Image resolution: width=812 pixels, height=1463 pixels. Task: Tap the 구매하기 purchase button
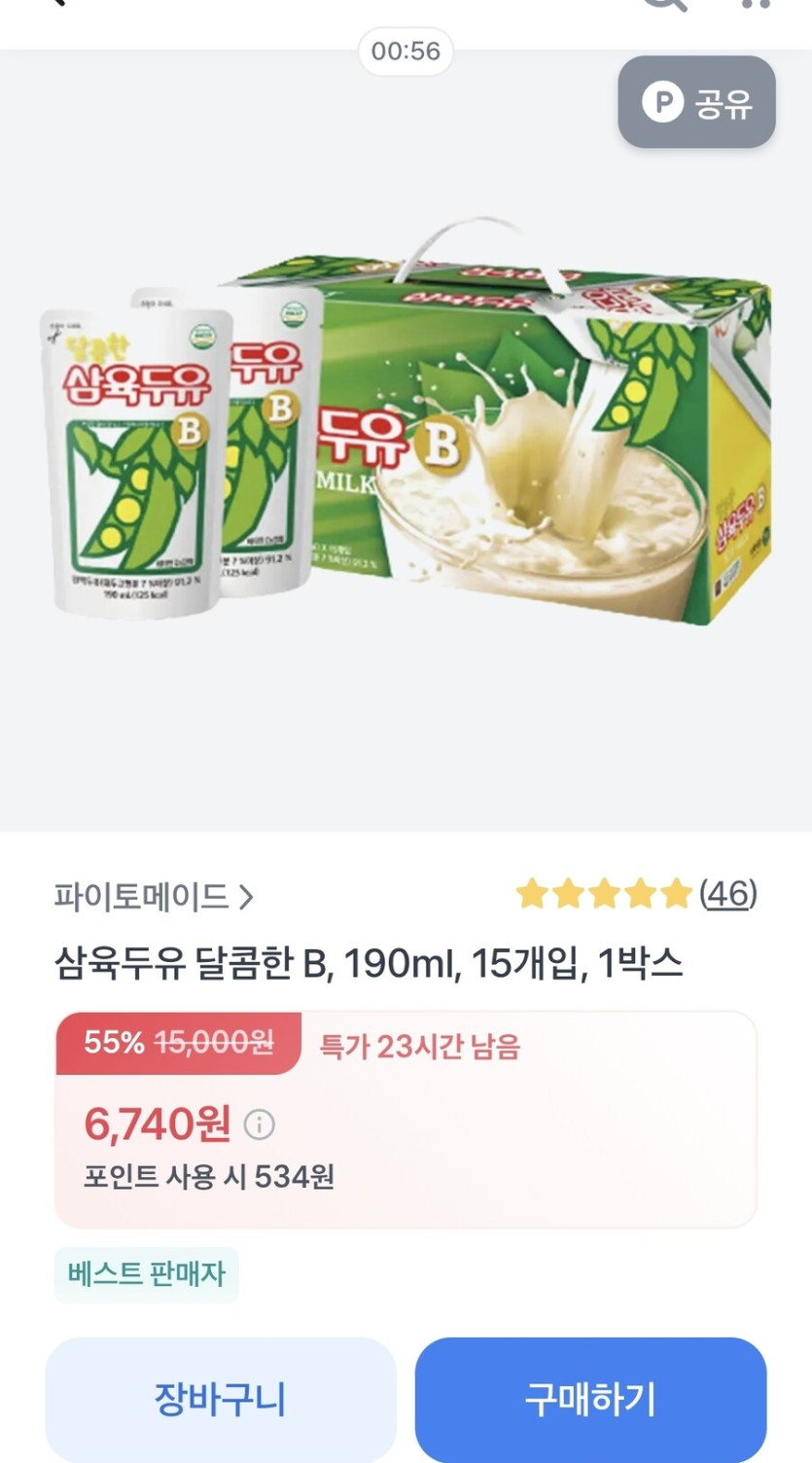pyautogui.click(x=590, y=1399)
